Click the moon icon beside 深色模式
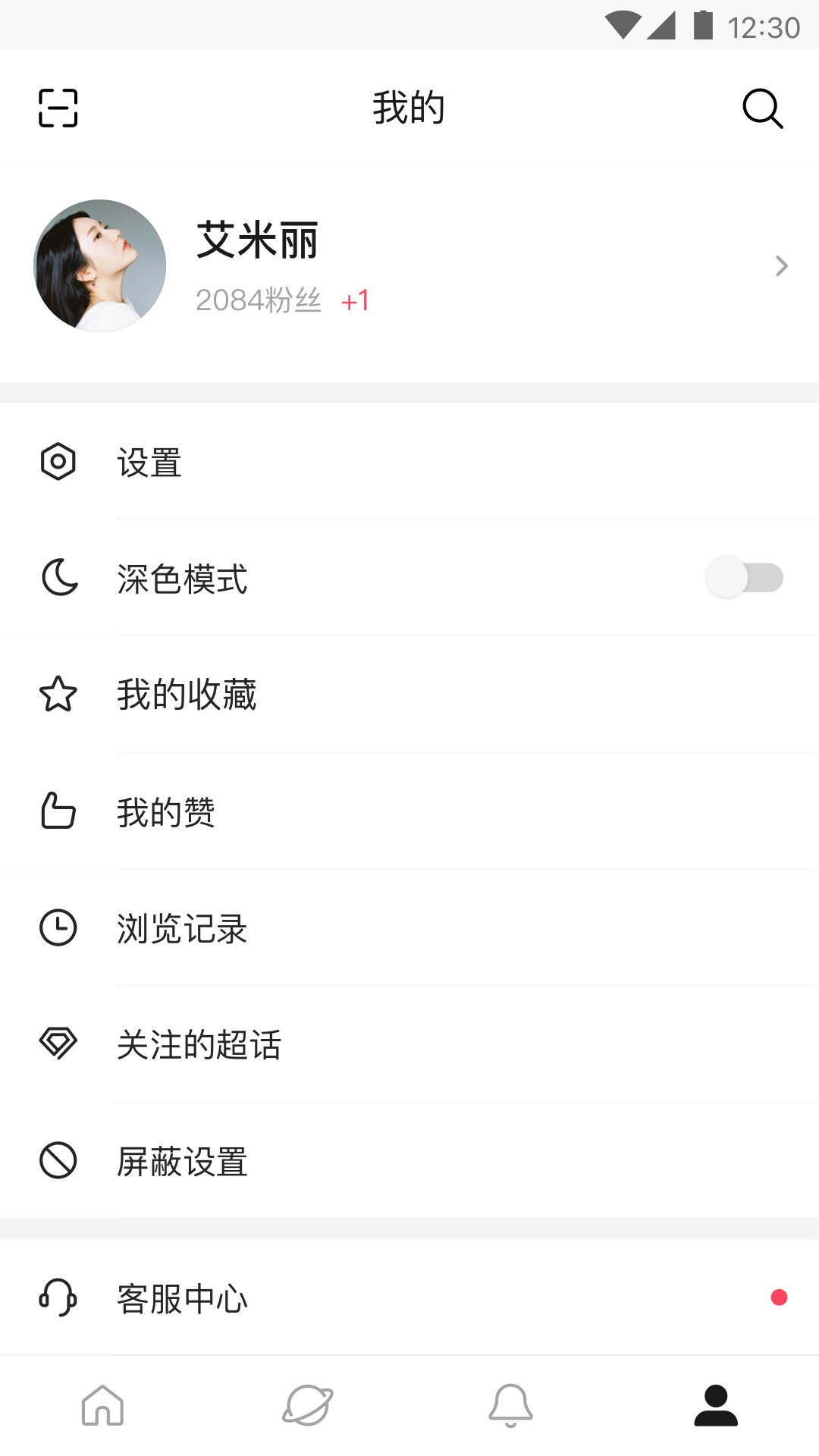 [x=58, y=577]
